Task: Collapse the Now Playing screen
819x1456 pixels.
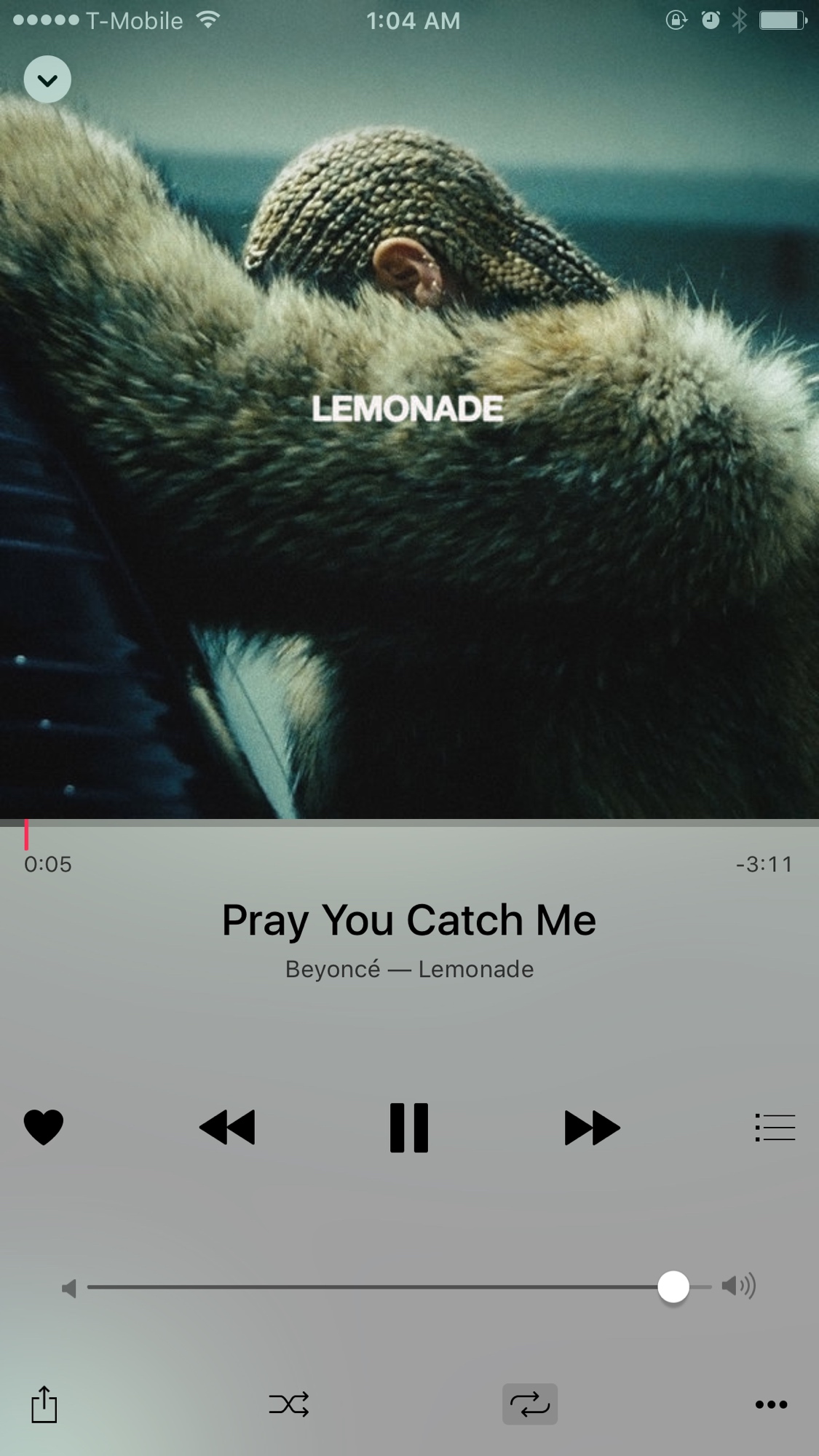Action: pos(47,79)
